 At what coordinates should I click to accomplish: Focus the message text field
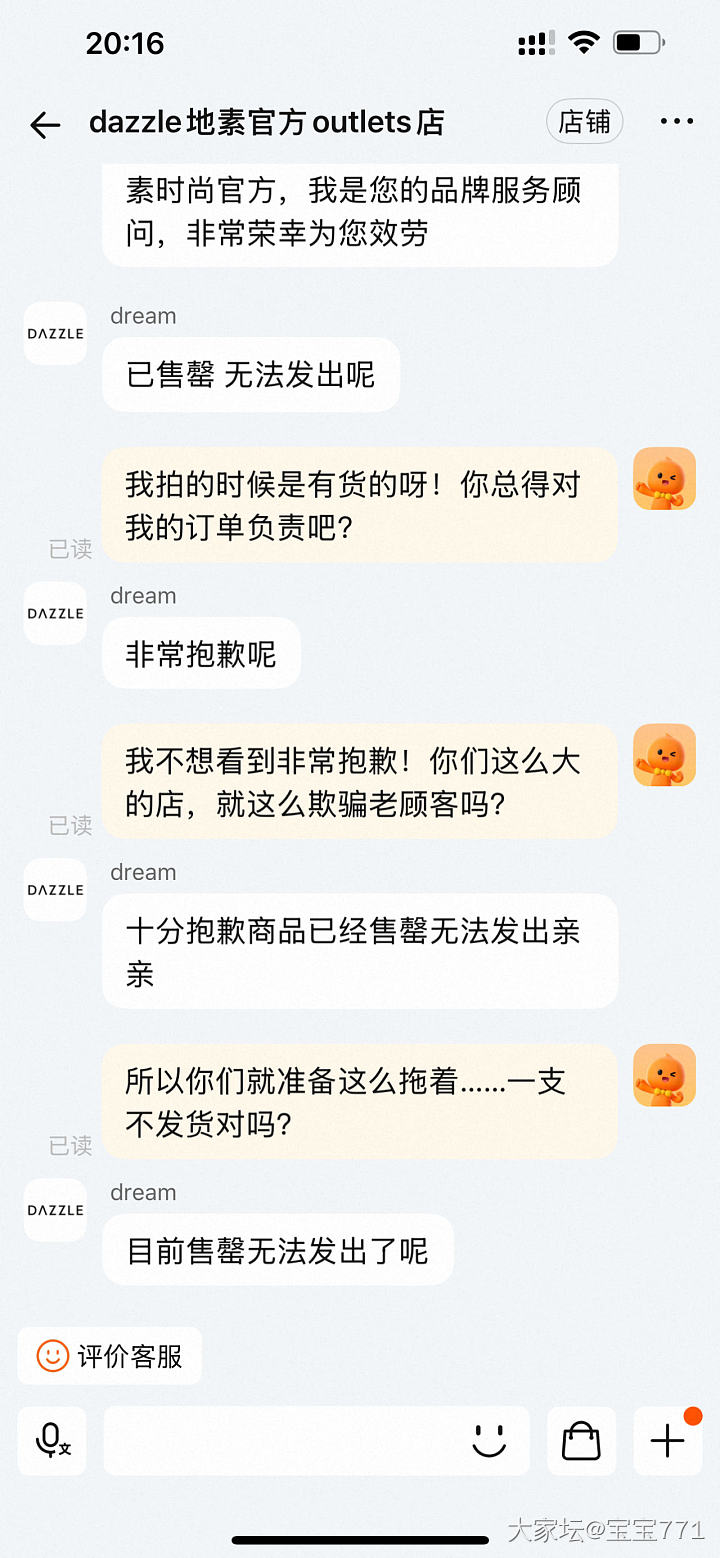[x=285, y=1441]
